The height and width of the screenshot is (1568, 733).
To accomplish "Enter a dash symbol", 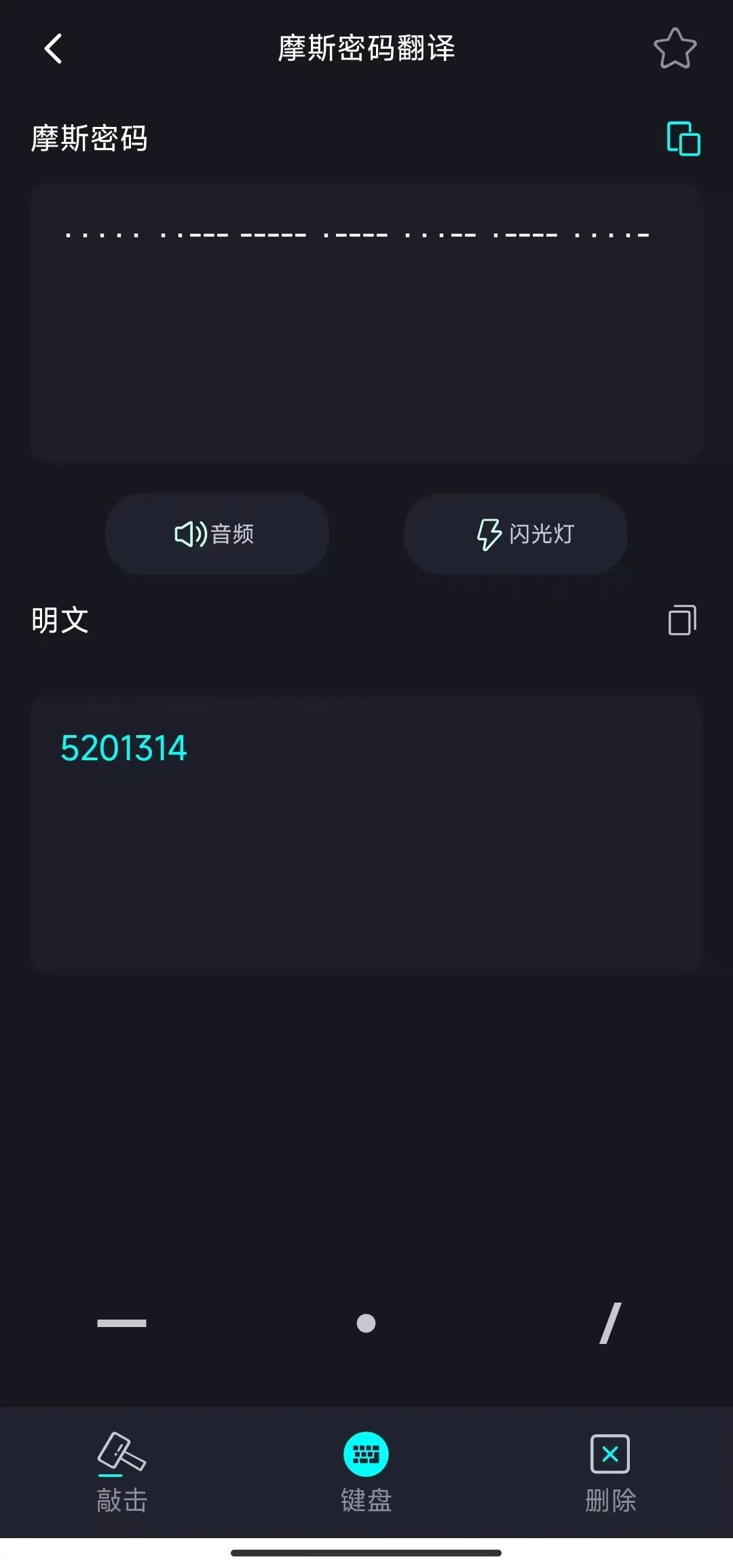I will (x=122, y=1323).
